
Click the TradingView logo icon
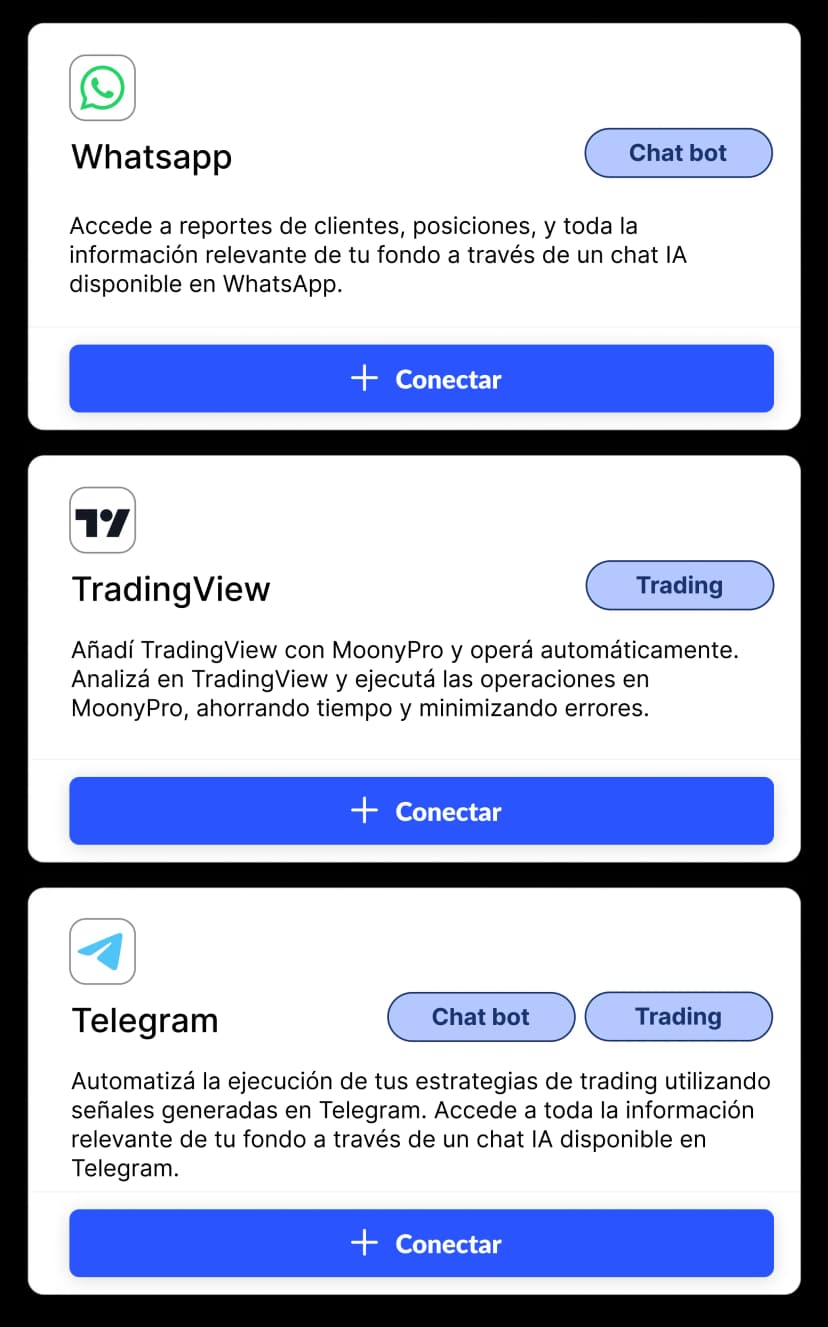pos(102,520)
